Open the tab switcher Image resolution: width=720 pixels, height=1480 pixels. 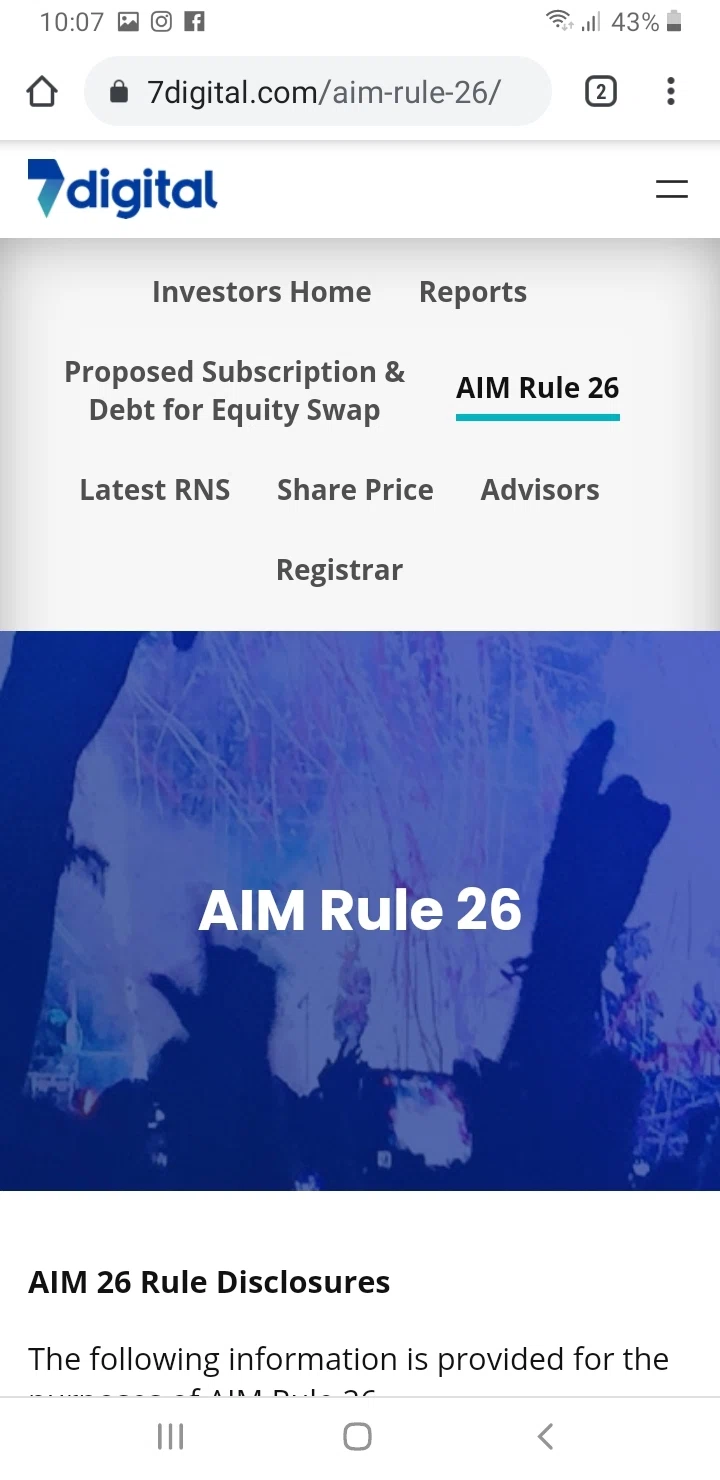click(600, 92)
